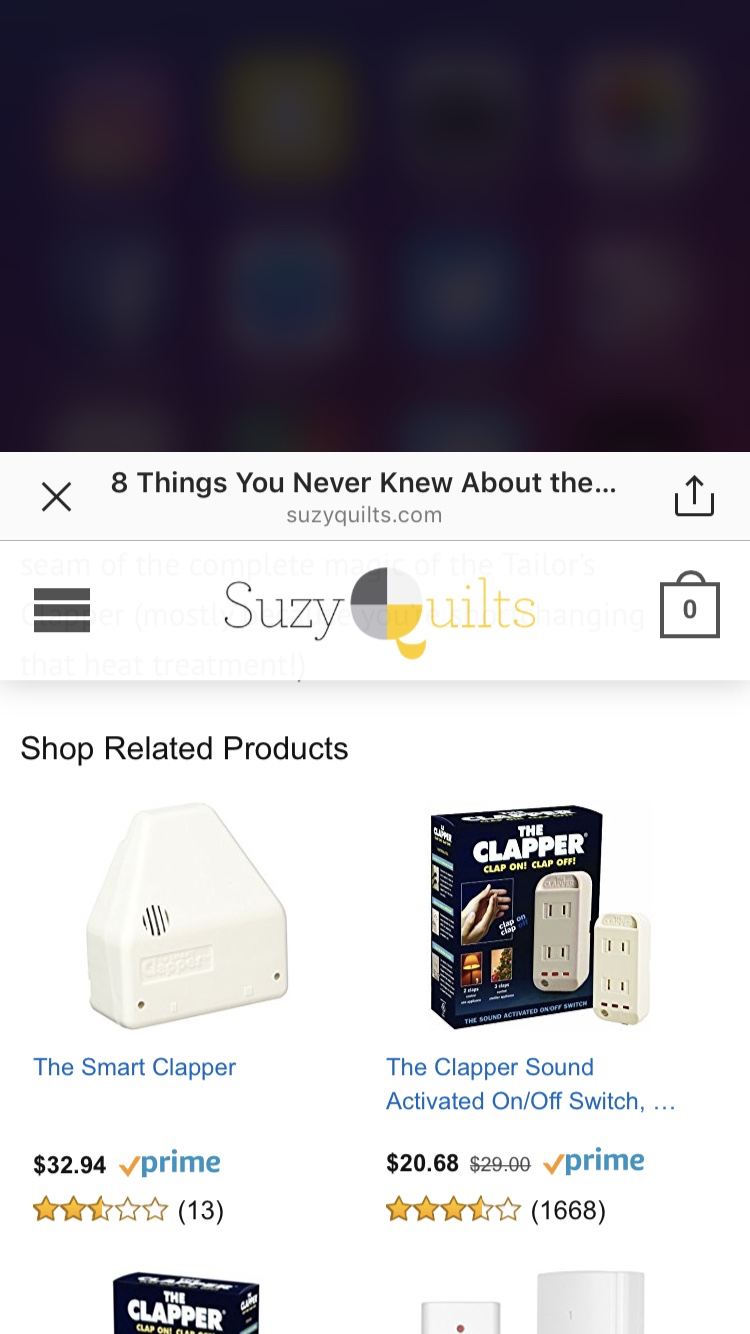Image resolution: width=750 pixels, height=1334 pixels.
Task: Open The Clapper Sound Activated Switch link
Action: 531,1084
